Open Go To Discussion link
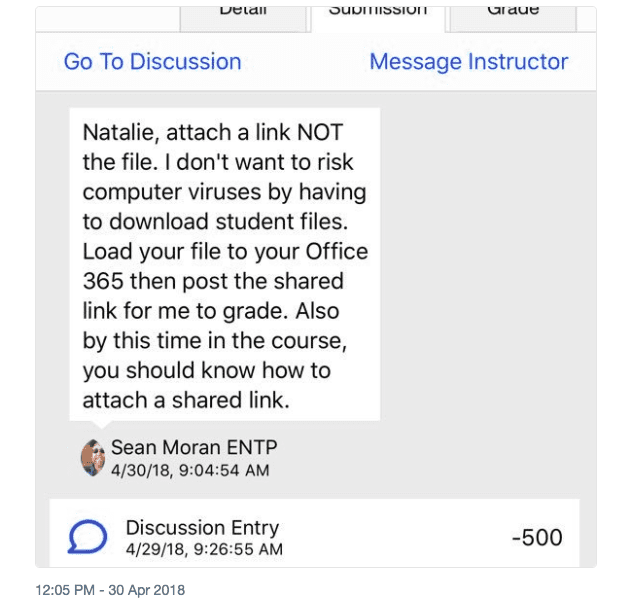The image size is (631, 602). pos(152,62)
